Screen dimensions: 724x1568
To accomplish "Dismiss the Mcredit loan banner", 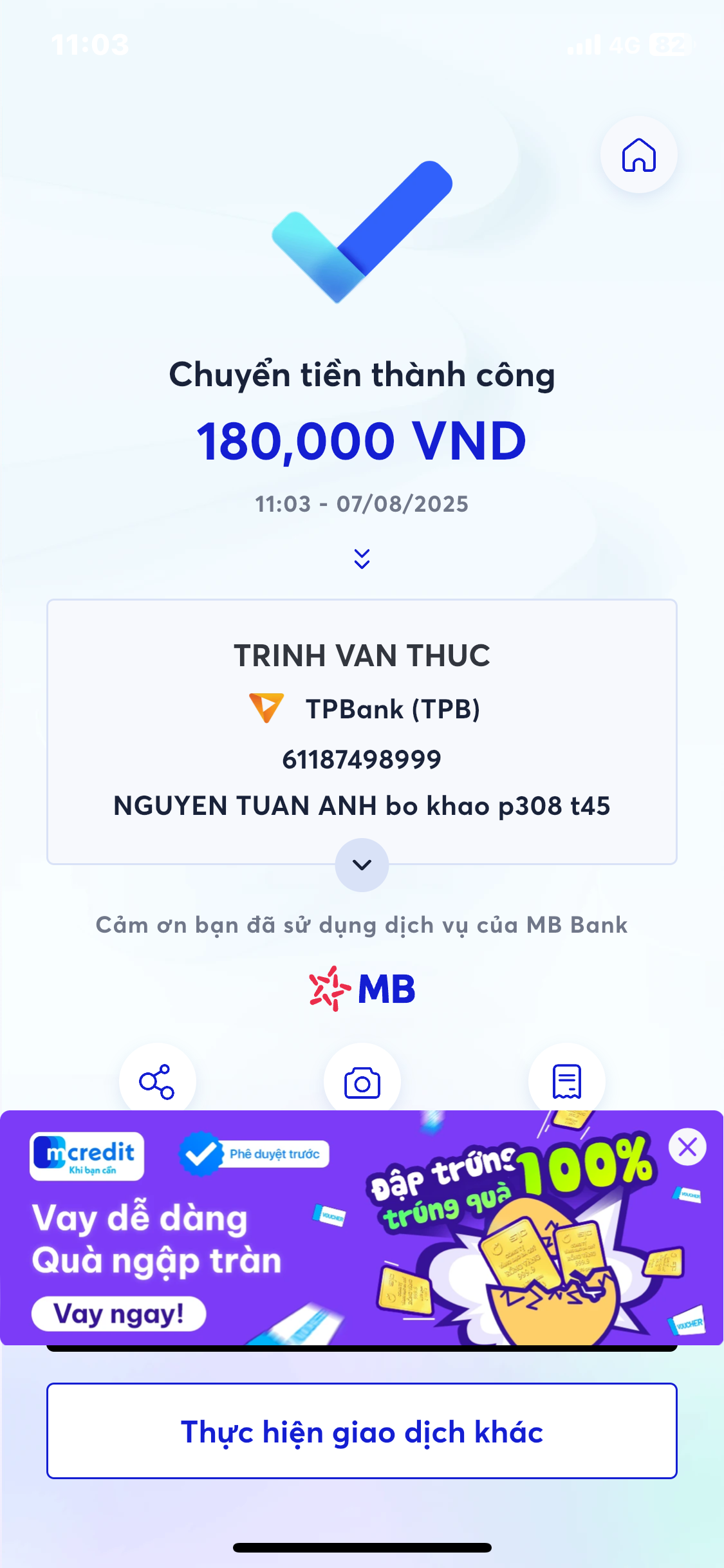I will click(x=687, y=1147).
